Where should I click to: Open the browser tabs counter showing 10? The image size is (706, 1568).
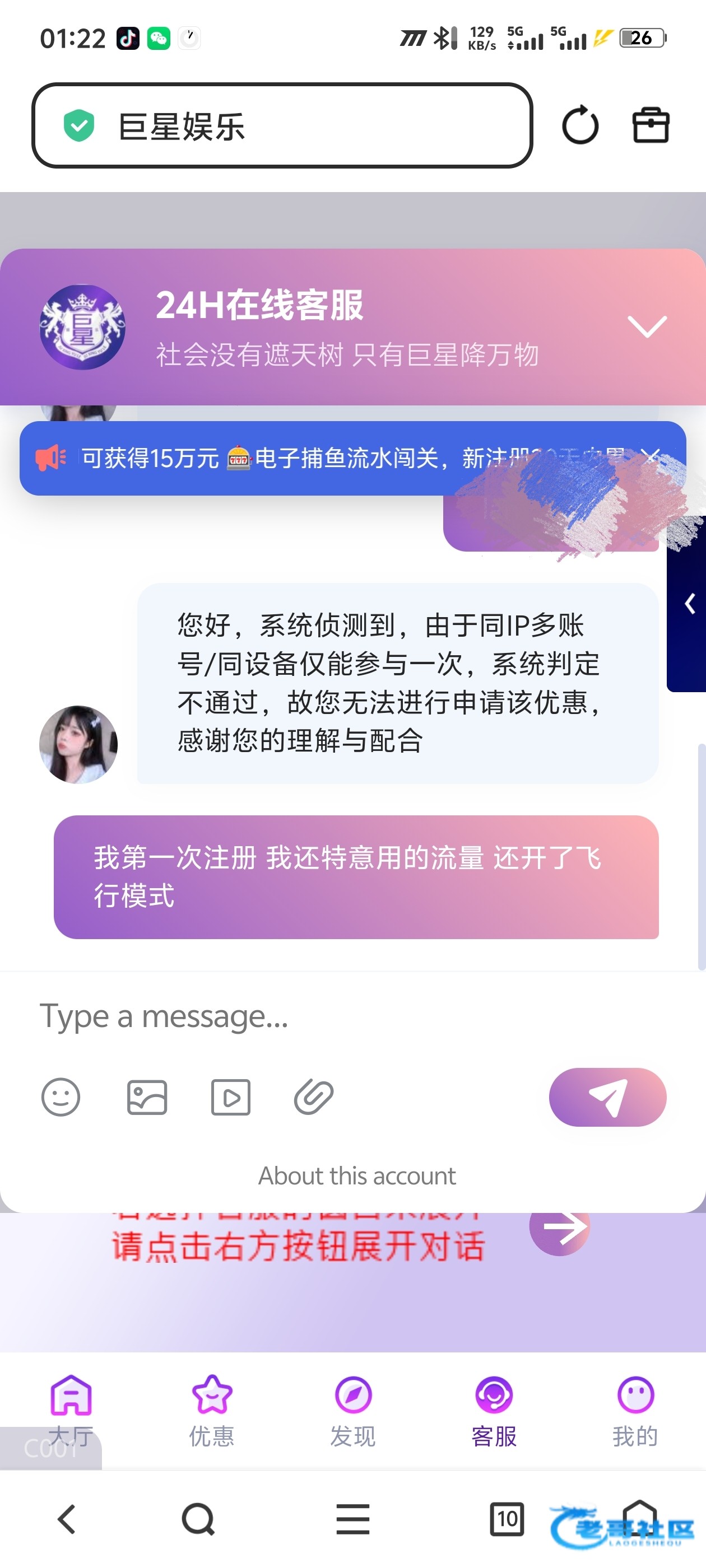coord(507,1519)
